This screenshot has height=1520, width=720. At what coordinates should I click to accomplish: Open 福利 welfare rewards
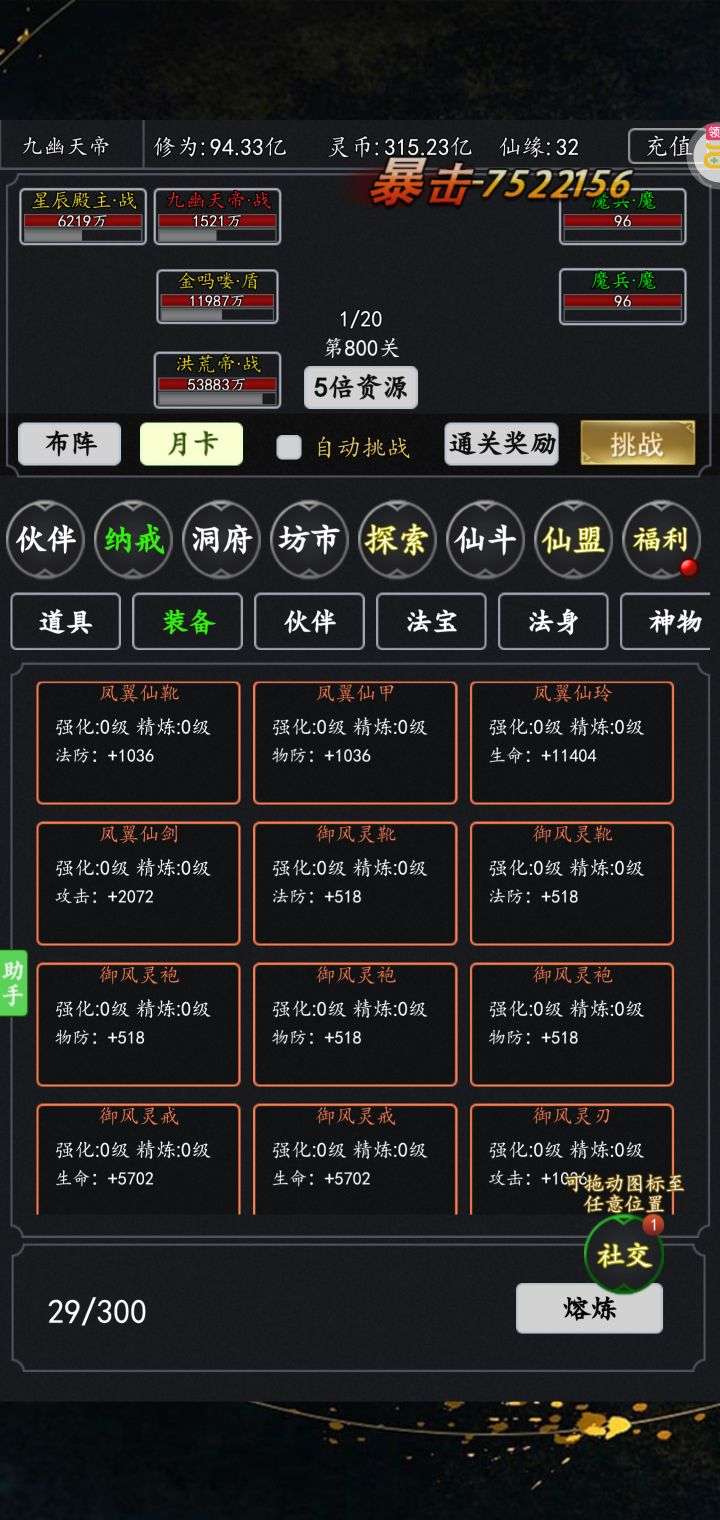click(x=660, y=540)
